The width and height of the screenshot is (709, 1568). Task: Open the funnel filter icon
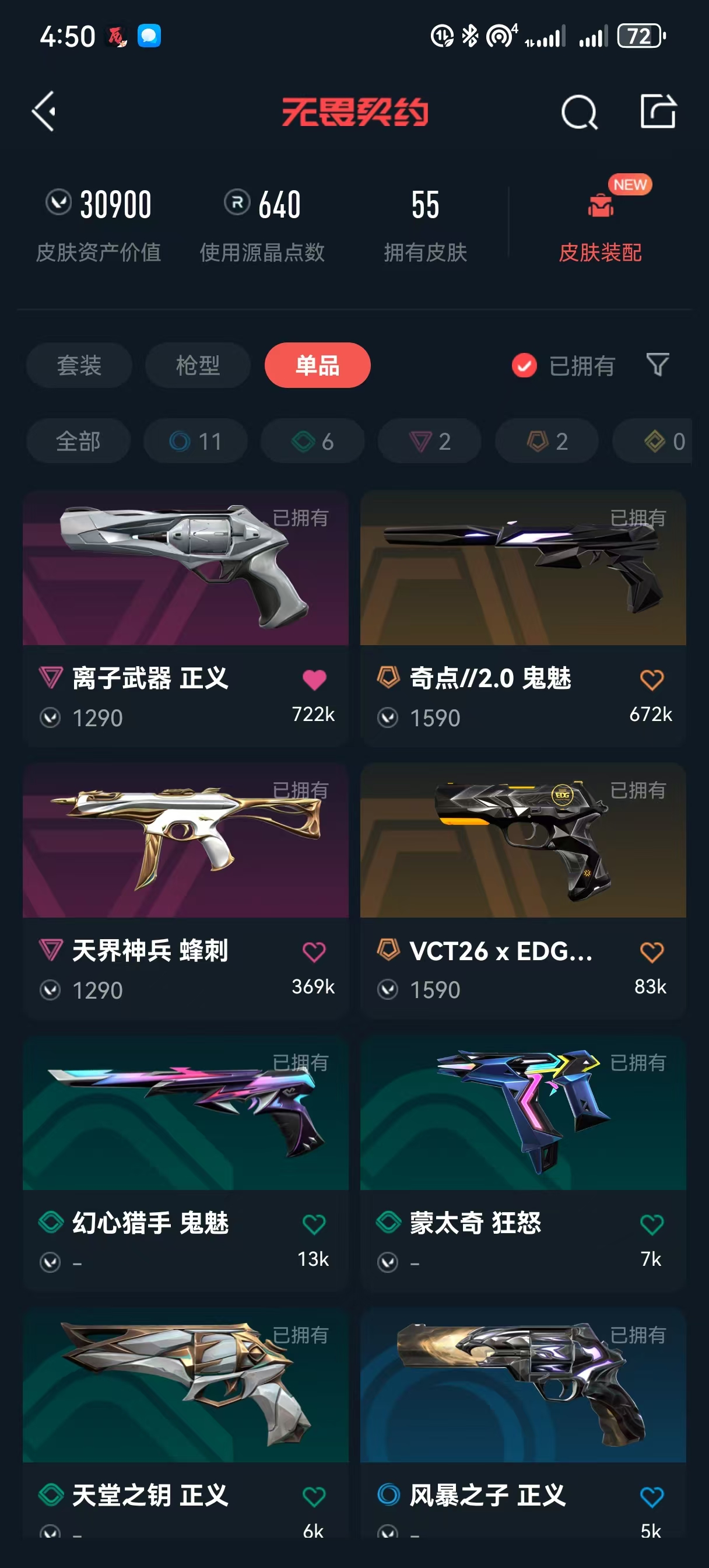click(x=657, y=365)
